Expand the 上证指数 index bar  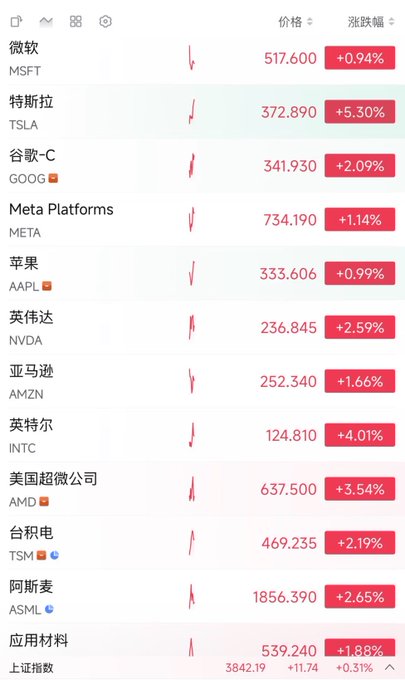click(390, 667)
